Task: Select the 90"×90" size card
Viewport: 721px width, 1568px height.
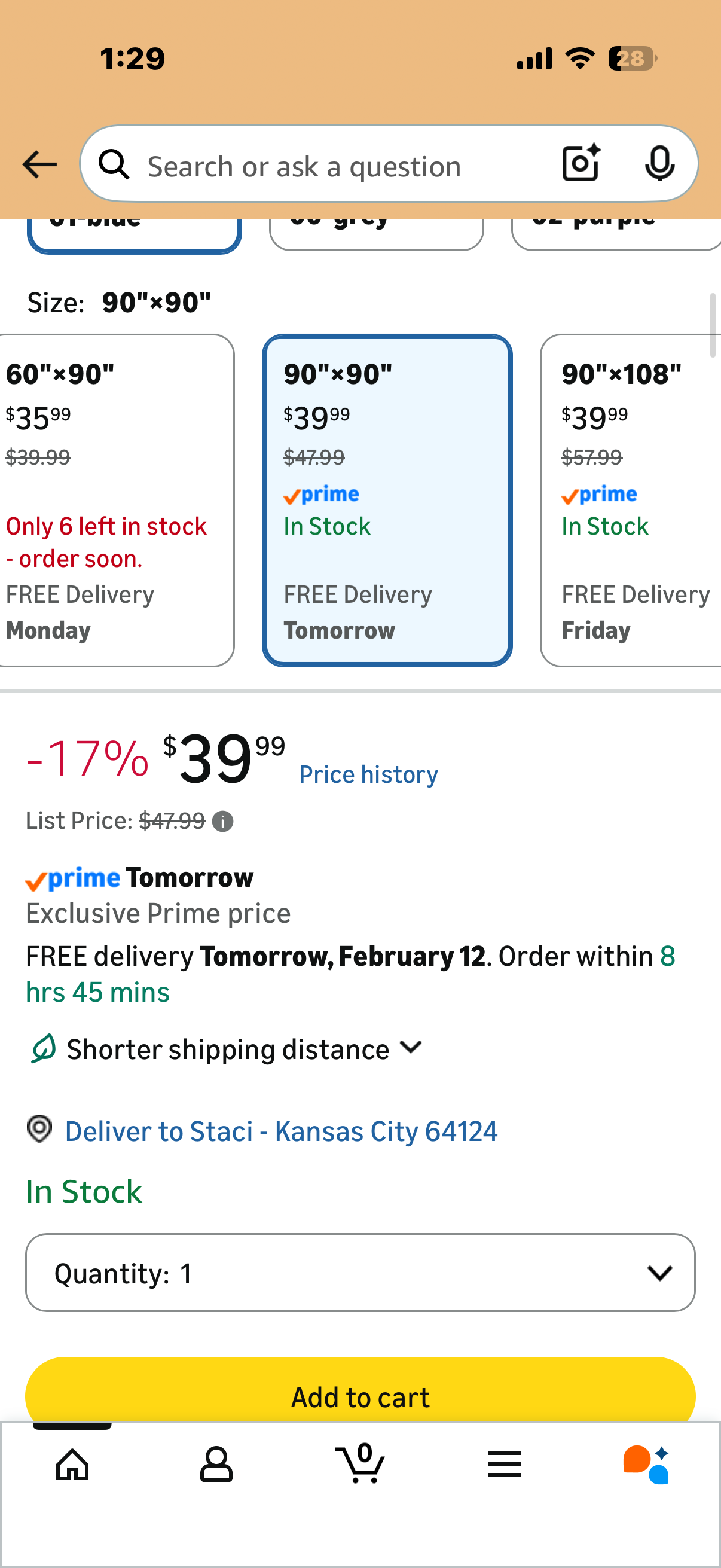Action: pyautogui.click(x=387, y=499)
